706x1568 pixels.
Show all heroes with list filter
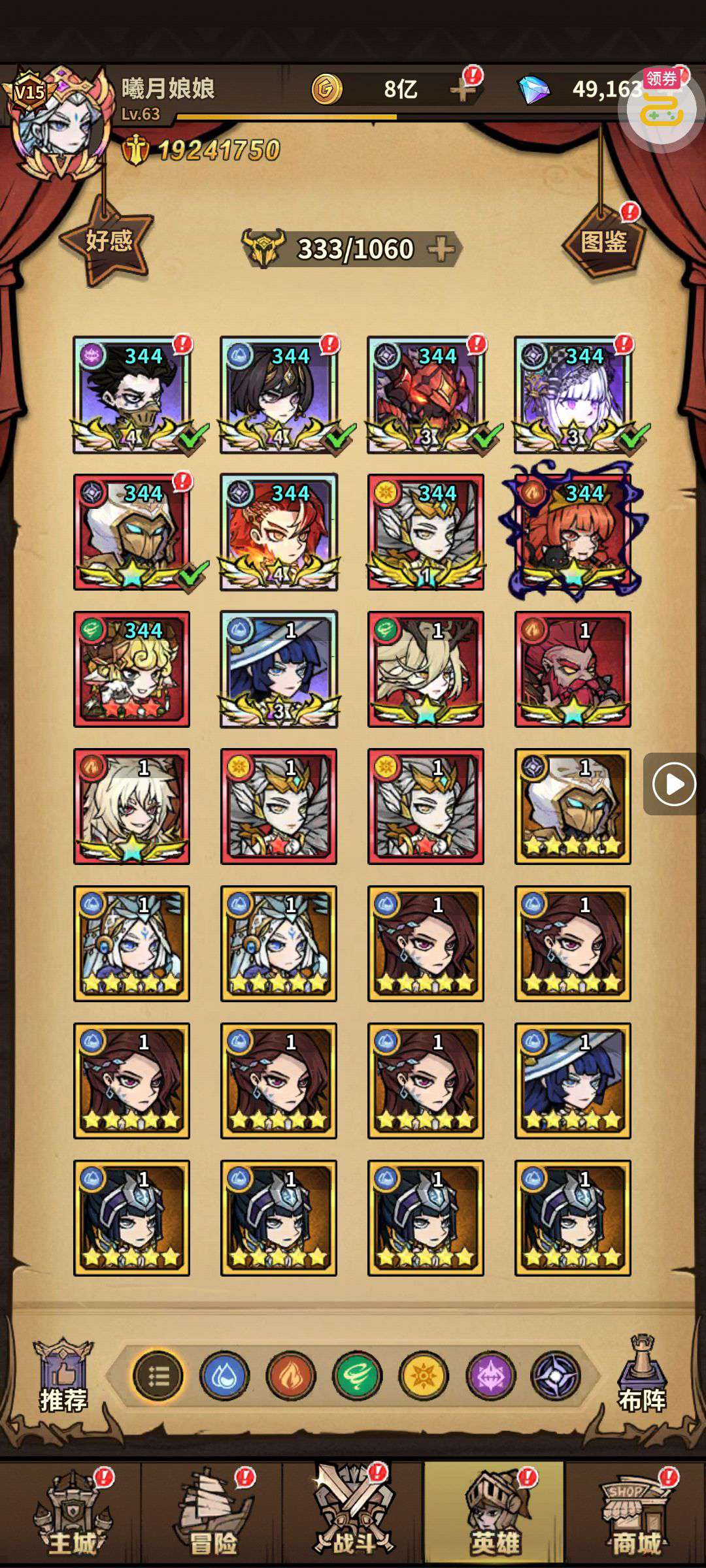pyautogui.click(x=158, y=1377)
